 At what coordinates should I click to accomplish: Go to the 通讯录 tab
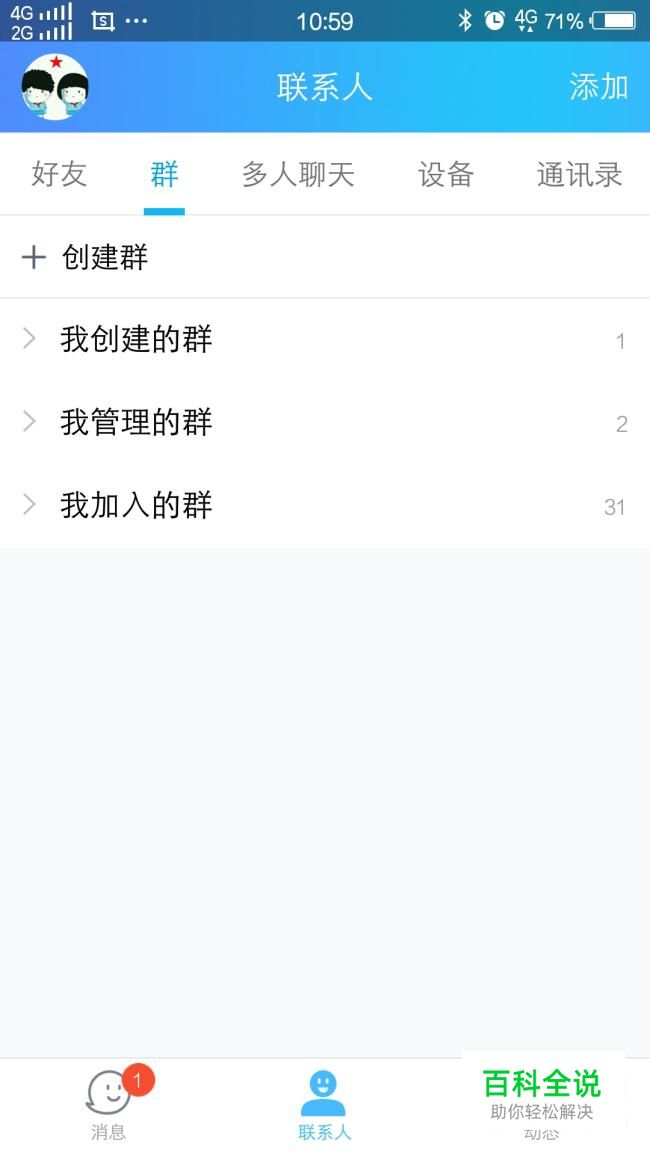[x=579, y=174]
